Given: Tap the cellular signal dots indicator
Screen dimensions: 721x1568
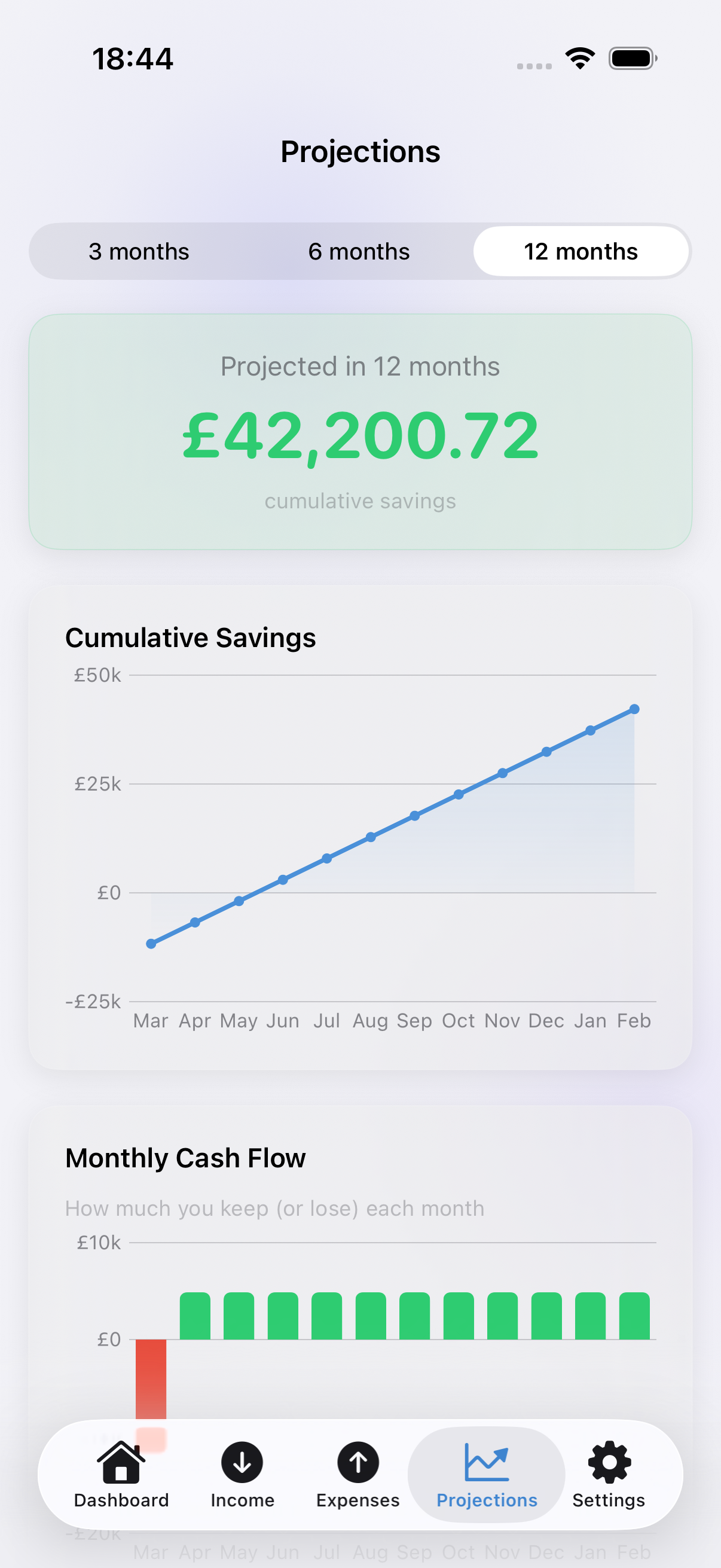Looking at the screenshot, I should (x=534, y=63).
